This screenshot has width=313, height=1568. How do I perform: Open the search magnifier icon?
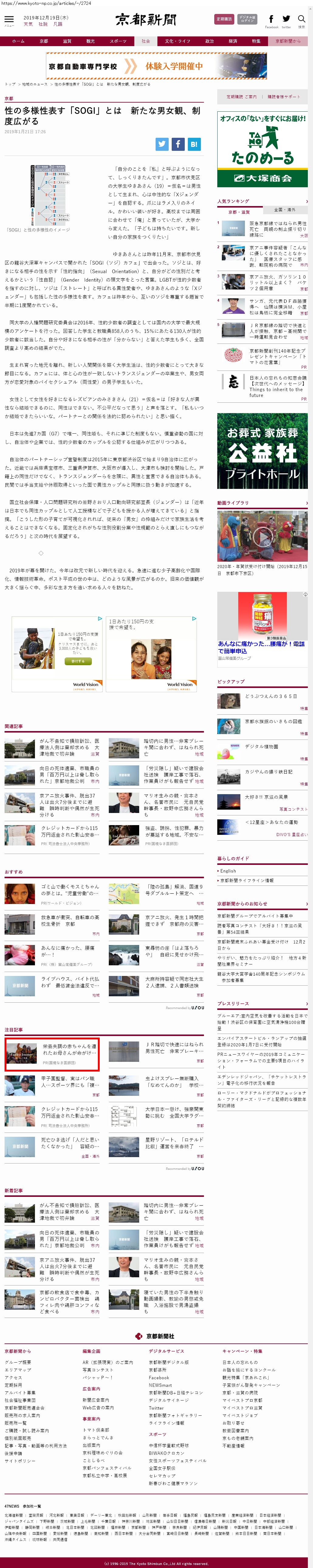click(301, 19)
